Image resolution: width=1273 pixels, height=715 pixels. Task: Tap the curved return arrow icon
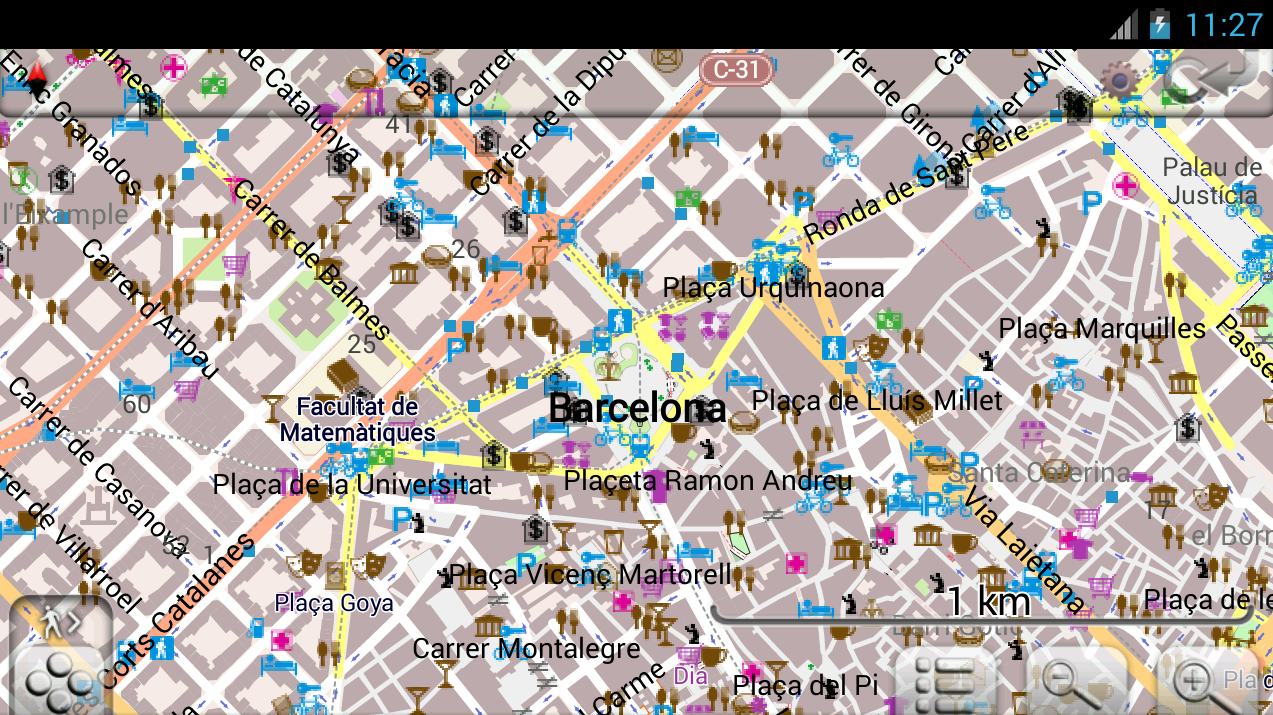(1213, 78)
